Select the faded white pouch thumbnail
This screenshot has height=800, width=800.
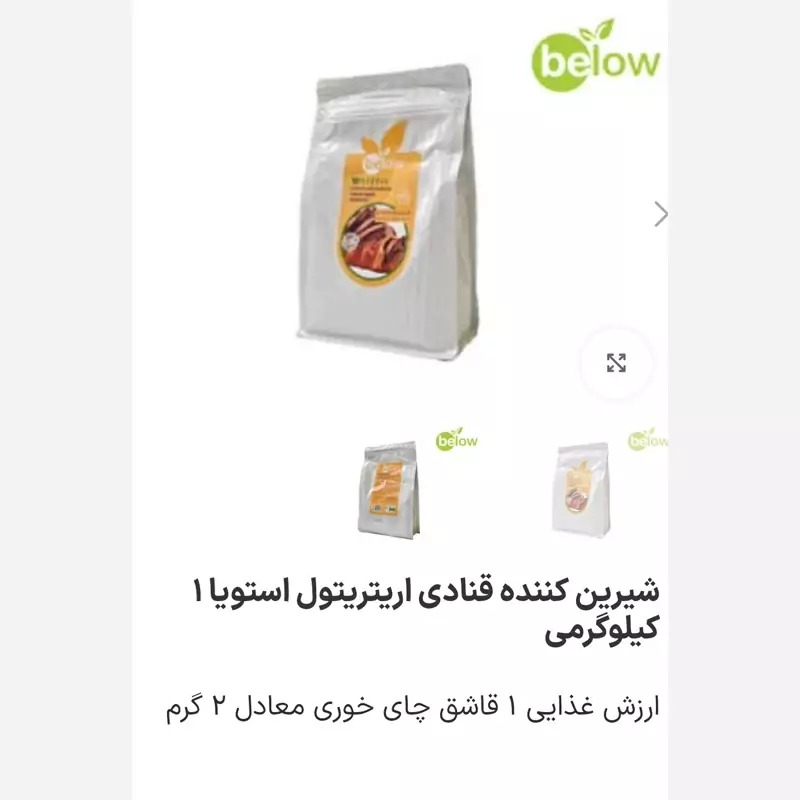click(583, 489)
